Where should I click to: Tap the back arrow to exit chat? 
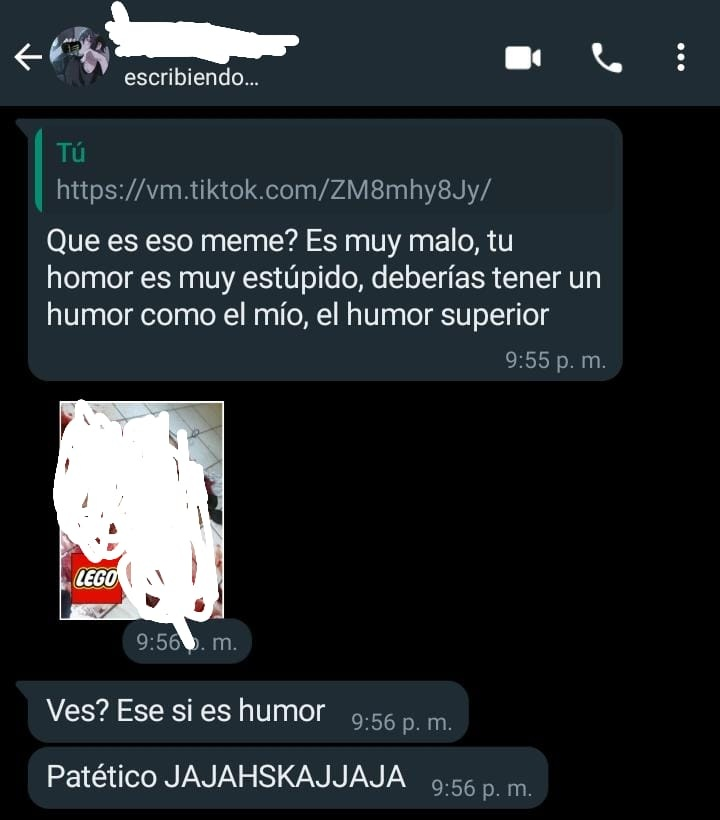[27, 58]
